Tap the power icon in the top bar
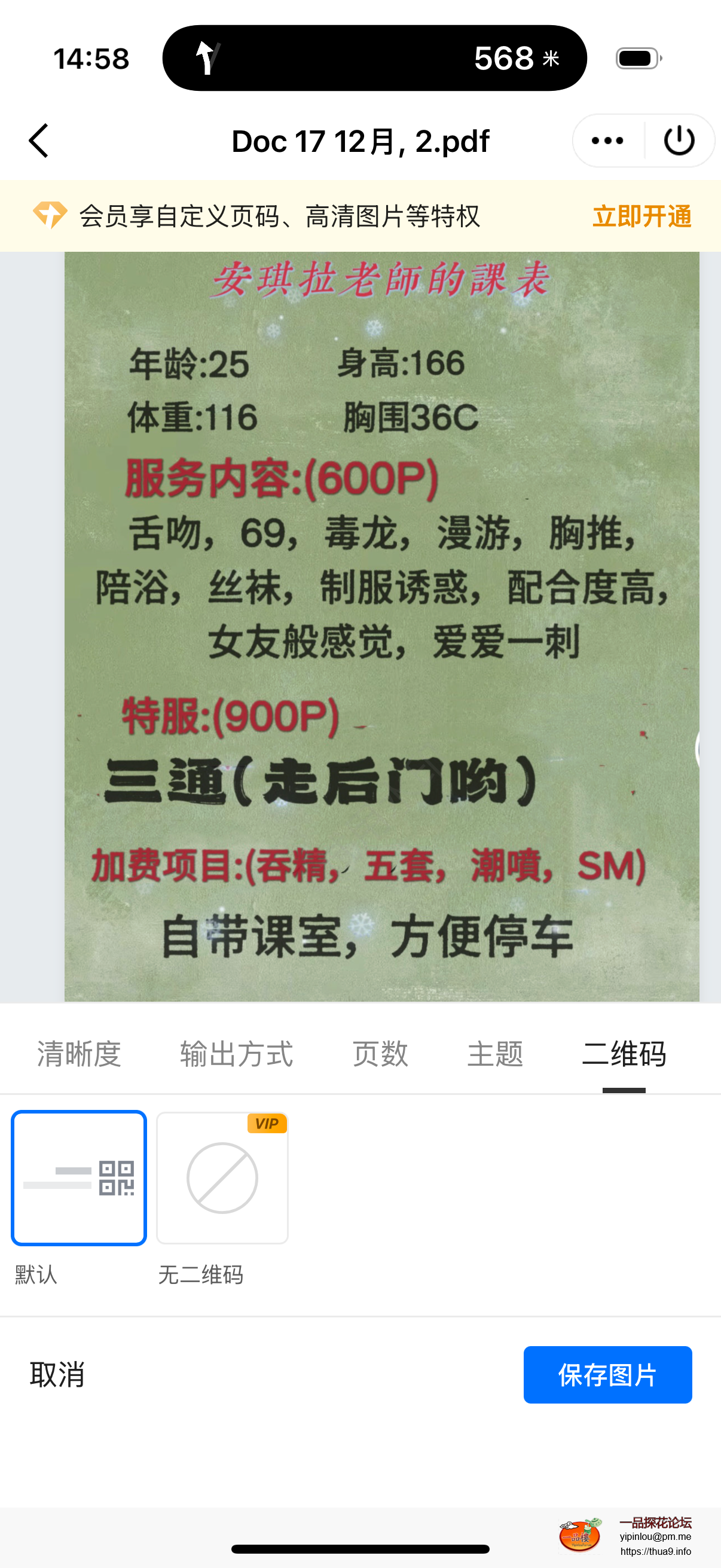Screen dimensions: 721x1568 click(x=680, y=139)
